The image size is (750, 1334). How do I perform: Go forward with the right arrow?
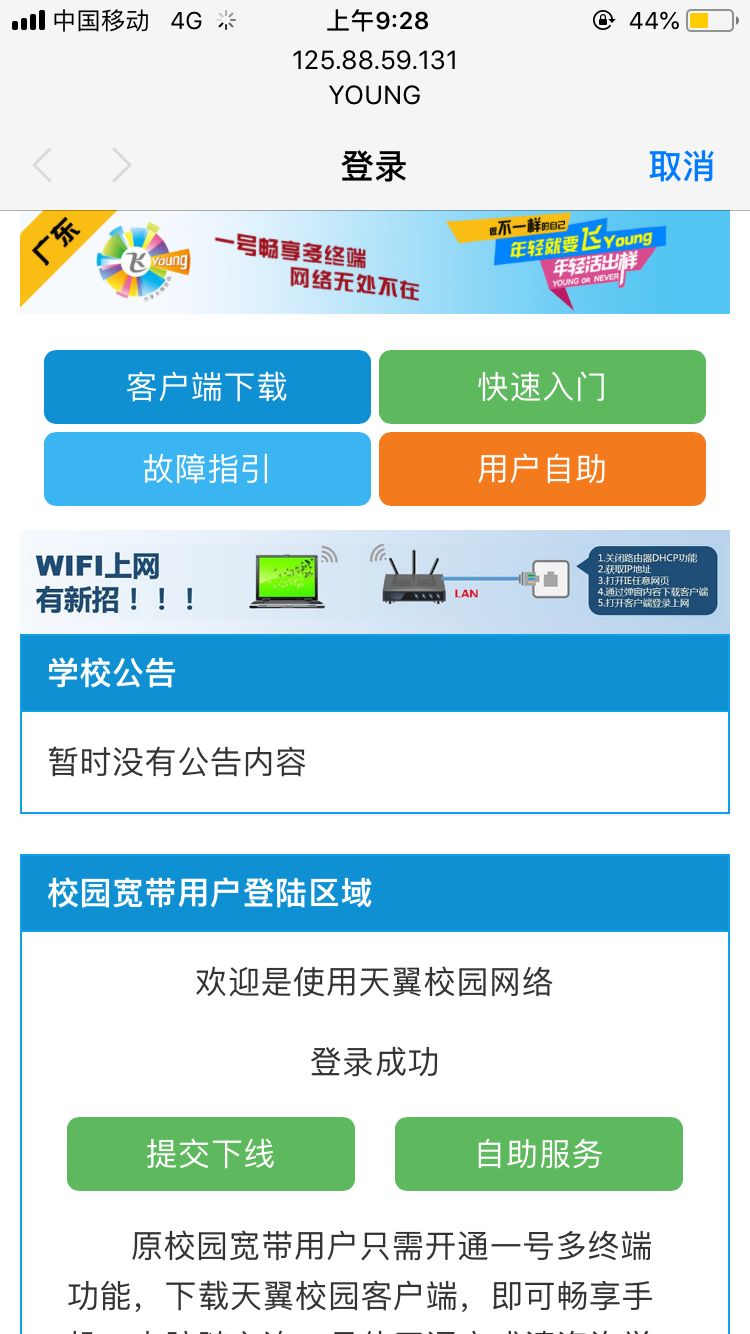(x=121, y=166)
